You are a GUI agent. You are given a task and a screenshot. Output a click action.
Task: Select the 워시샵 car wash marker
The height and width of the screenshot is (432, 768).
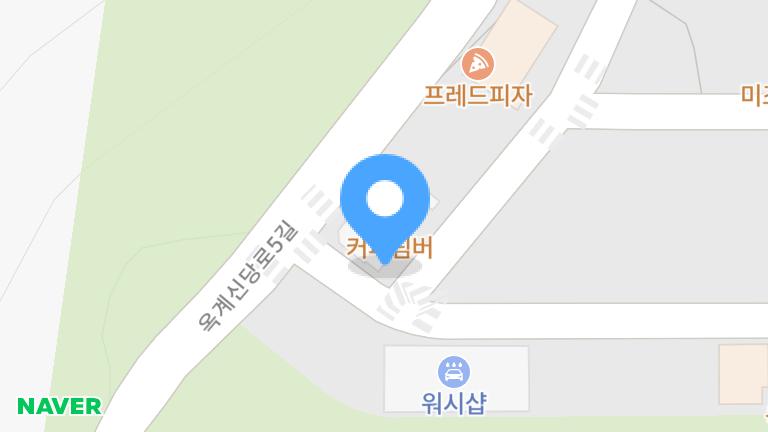pyautogui.click(x=455, y=373)
